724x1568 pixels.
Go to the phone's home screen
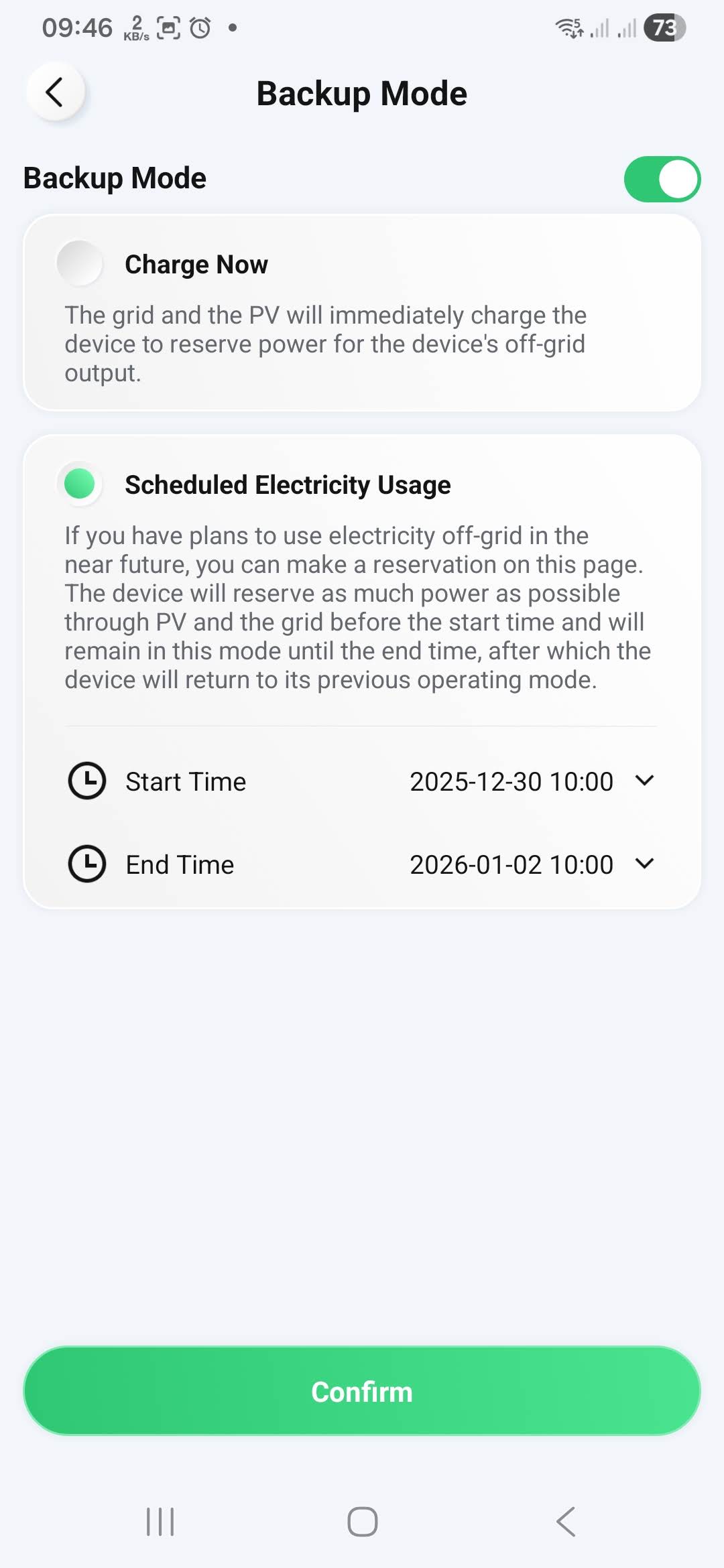362,1521
